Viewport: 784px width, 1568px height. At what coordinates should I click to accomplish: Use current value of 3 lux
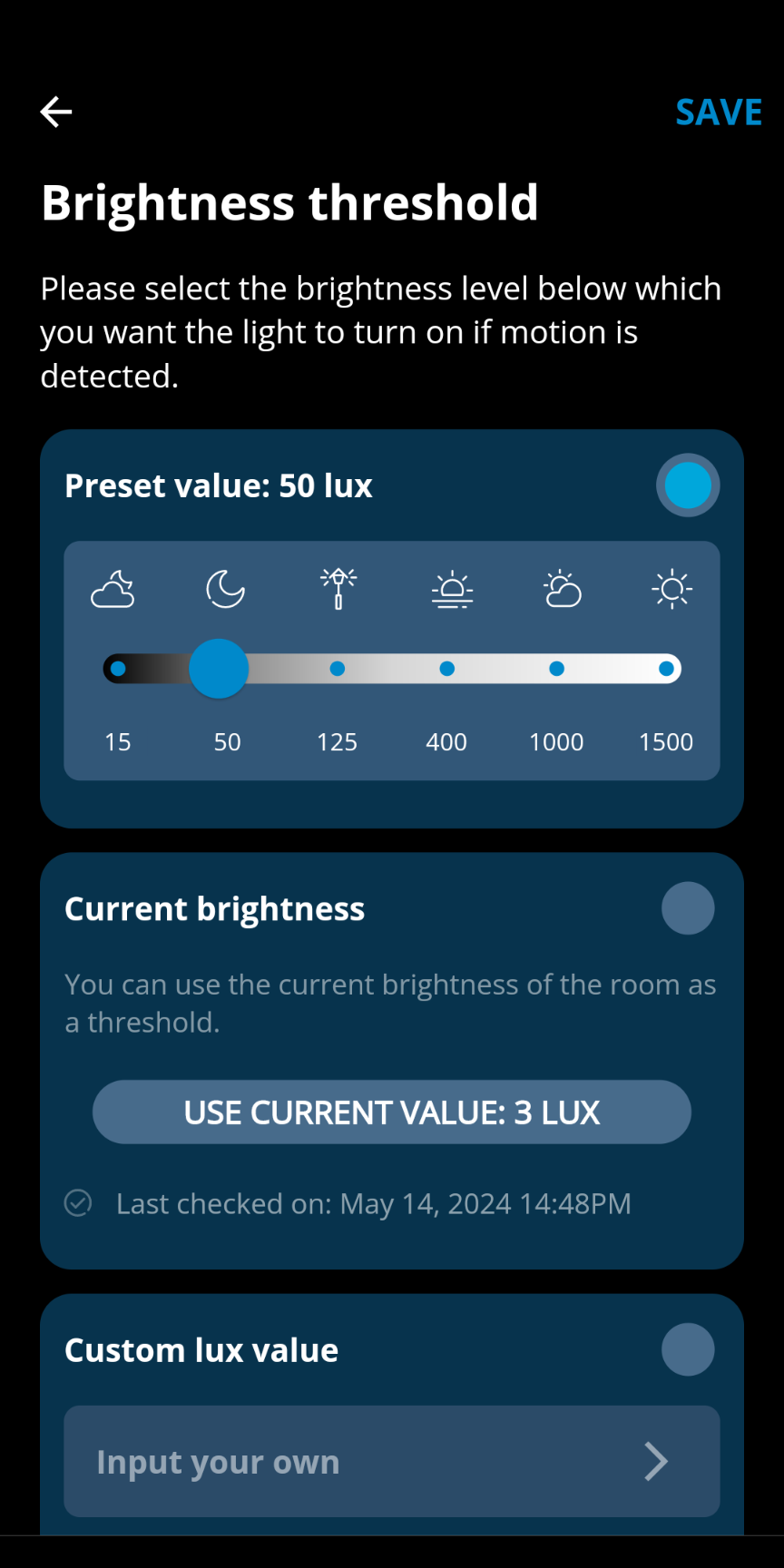click(x=392, y=1112)
